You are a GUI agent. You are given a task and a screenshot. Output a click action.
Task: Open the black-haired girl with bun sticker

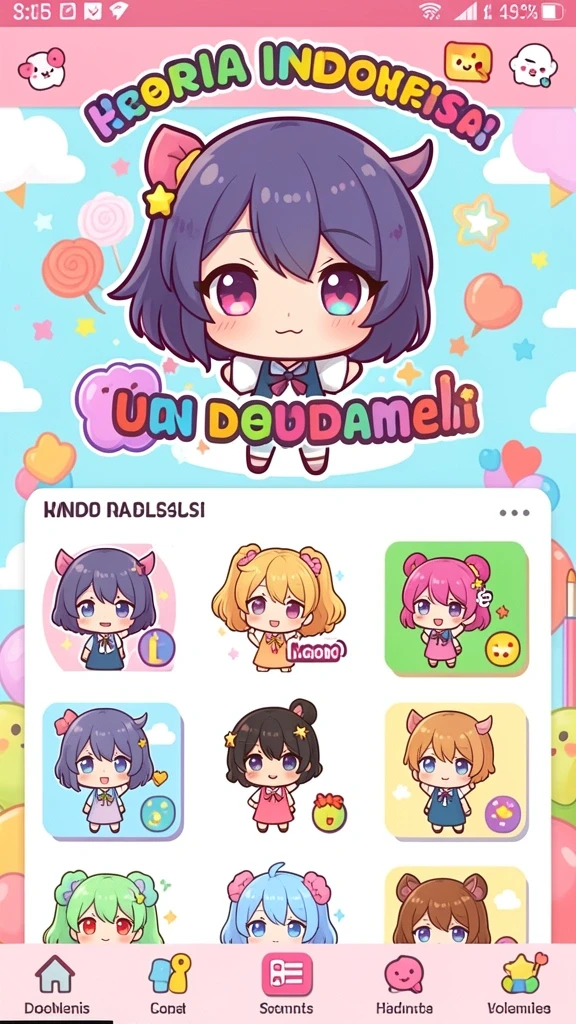pos(281,767)
